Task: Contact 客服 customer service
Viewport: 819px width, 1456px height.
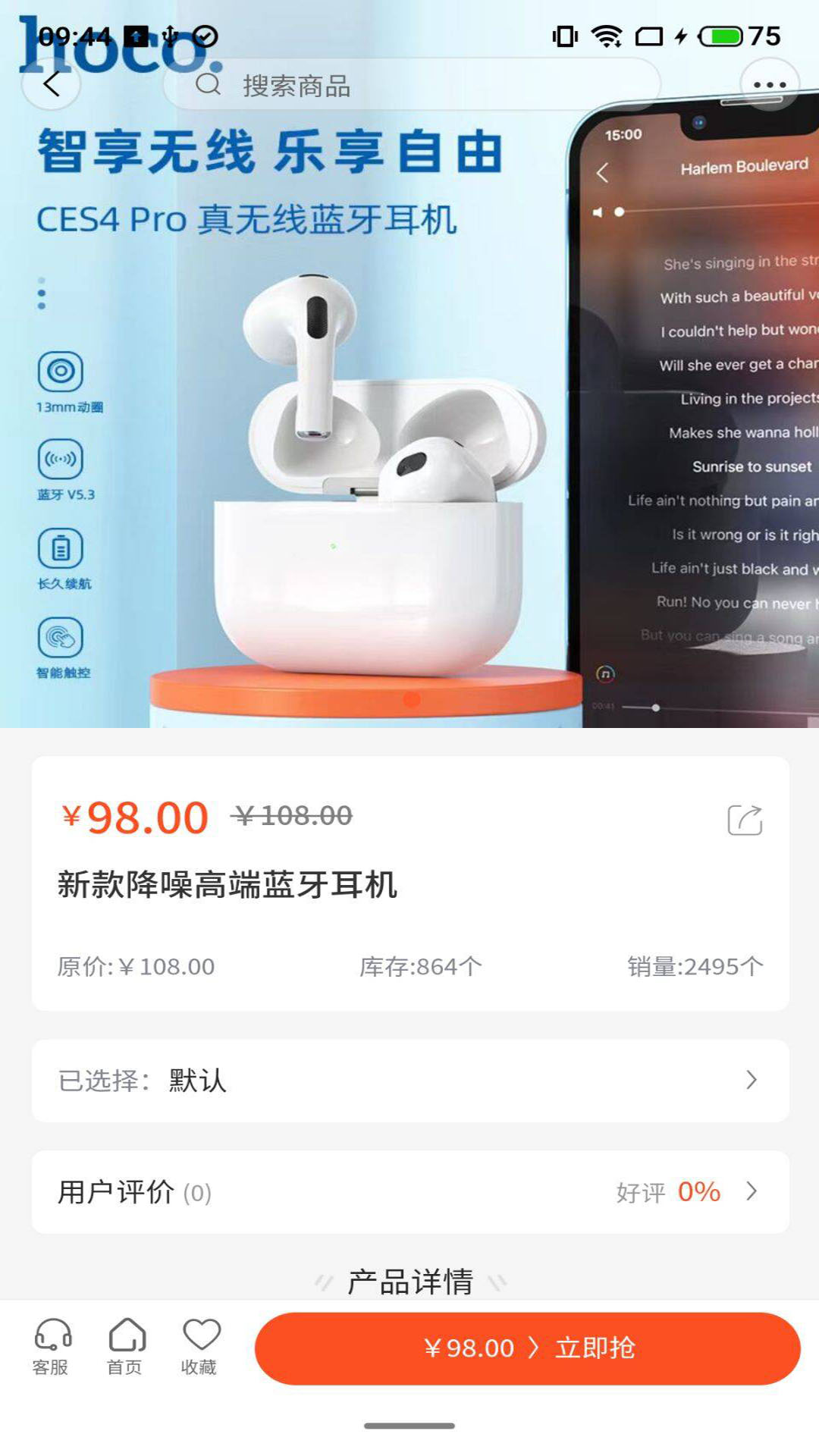Action: (52, 1348)
